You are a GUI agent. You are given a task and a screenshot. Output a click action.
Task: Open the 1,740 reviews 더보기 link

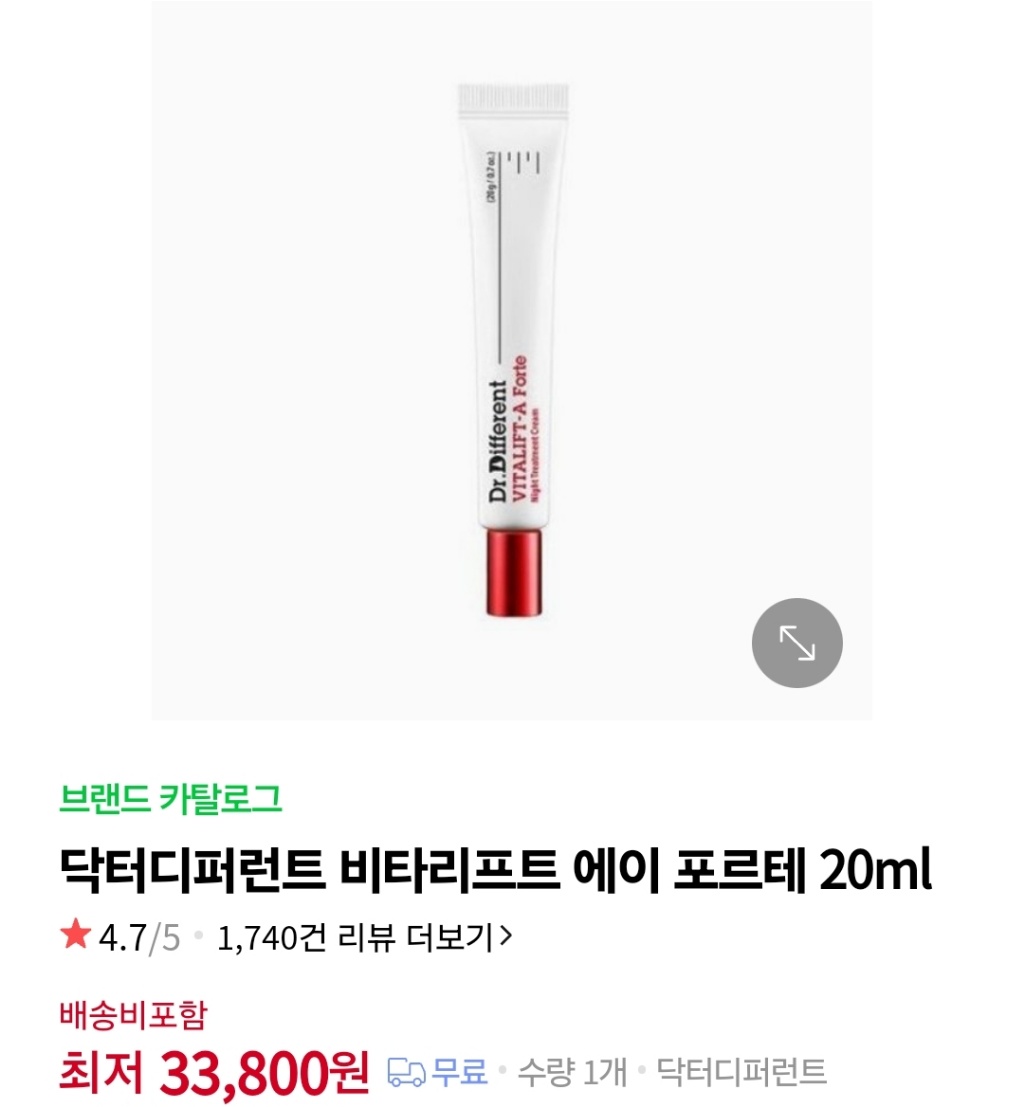coord(365,937)
